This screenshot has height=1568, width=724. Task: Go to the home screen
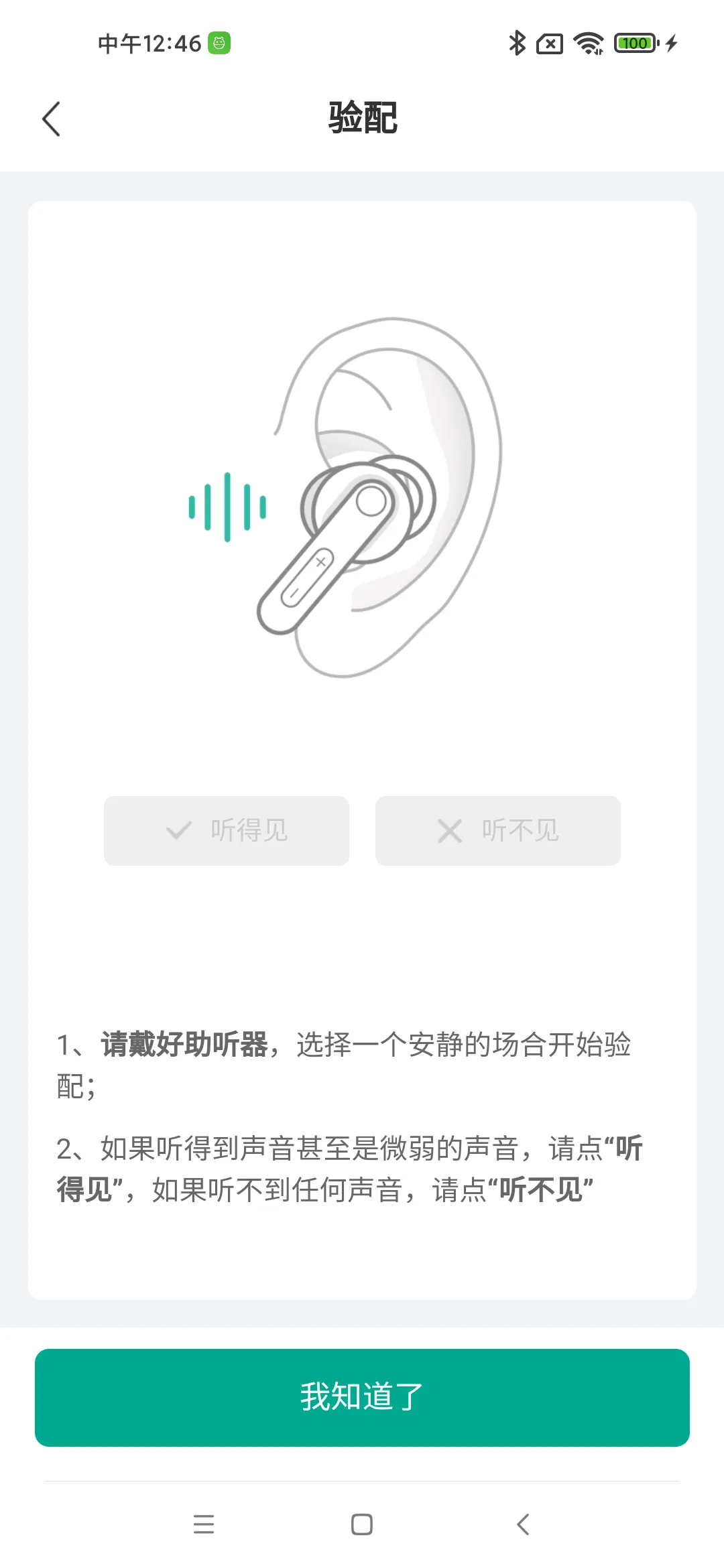pyautogui.click(x=362, y=1524)
